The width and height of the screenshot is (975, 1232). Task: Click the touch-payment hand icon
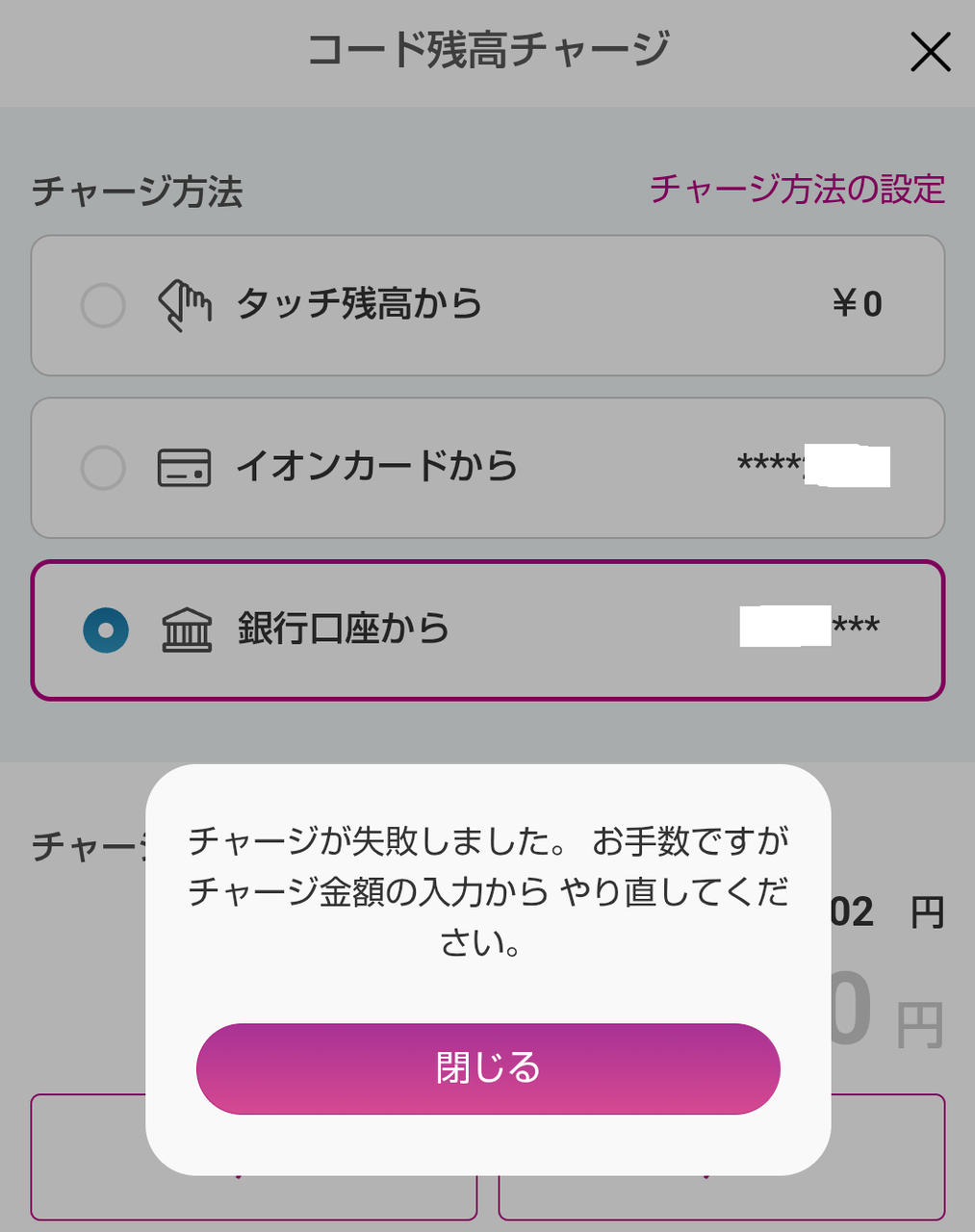[x=186, y=304]
